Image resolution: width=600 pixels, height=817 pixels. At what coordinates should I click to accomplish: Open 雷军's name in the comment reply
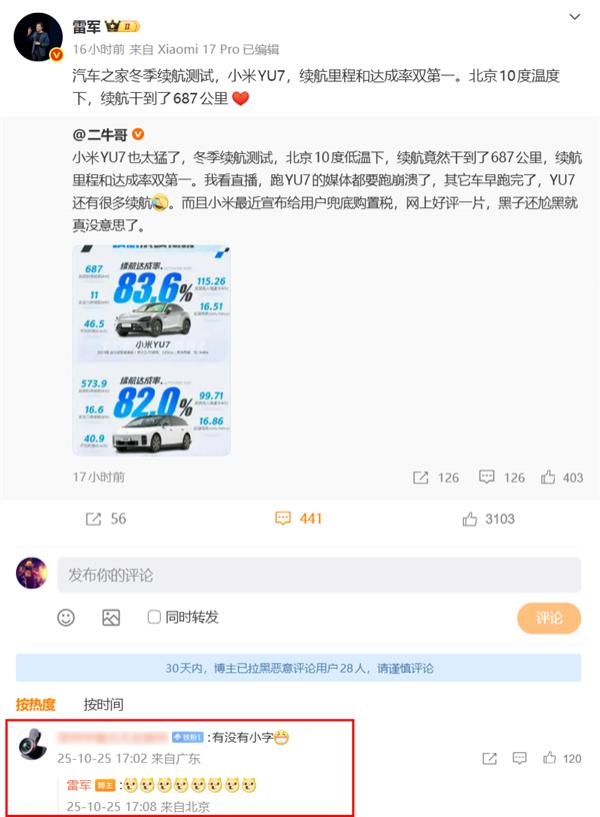[80, 786]
